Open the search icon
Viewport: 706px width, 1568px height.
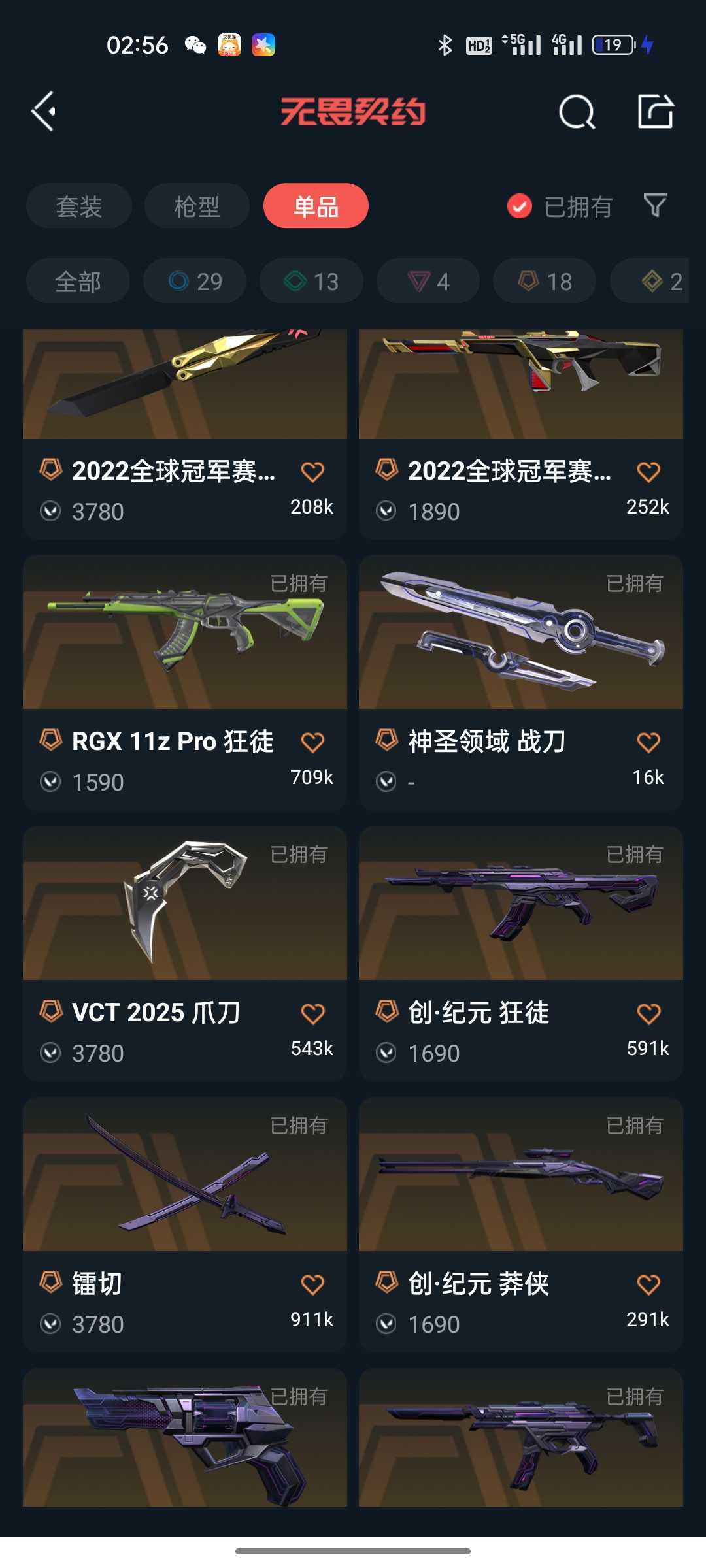(x=577, y=112)
